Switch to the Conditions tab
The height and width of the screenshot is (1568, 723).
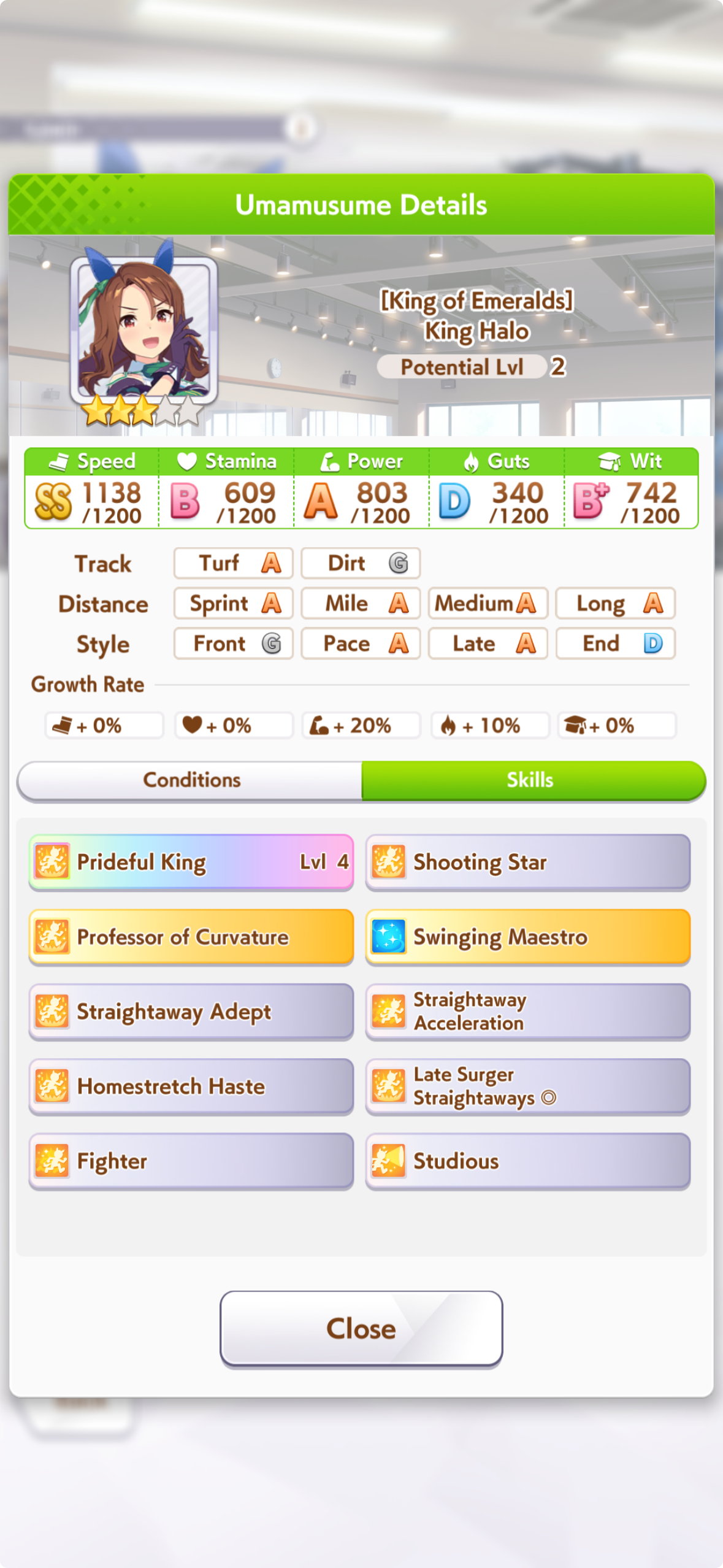click(x=191, y=780)
